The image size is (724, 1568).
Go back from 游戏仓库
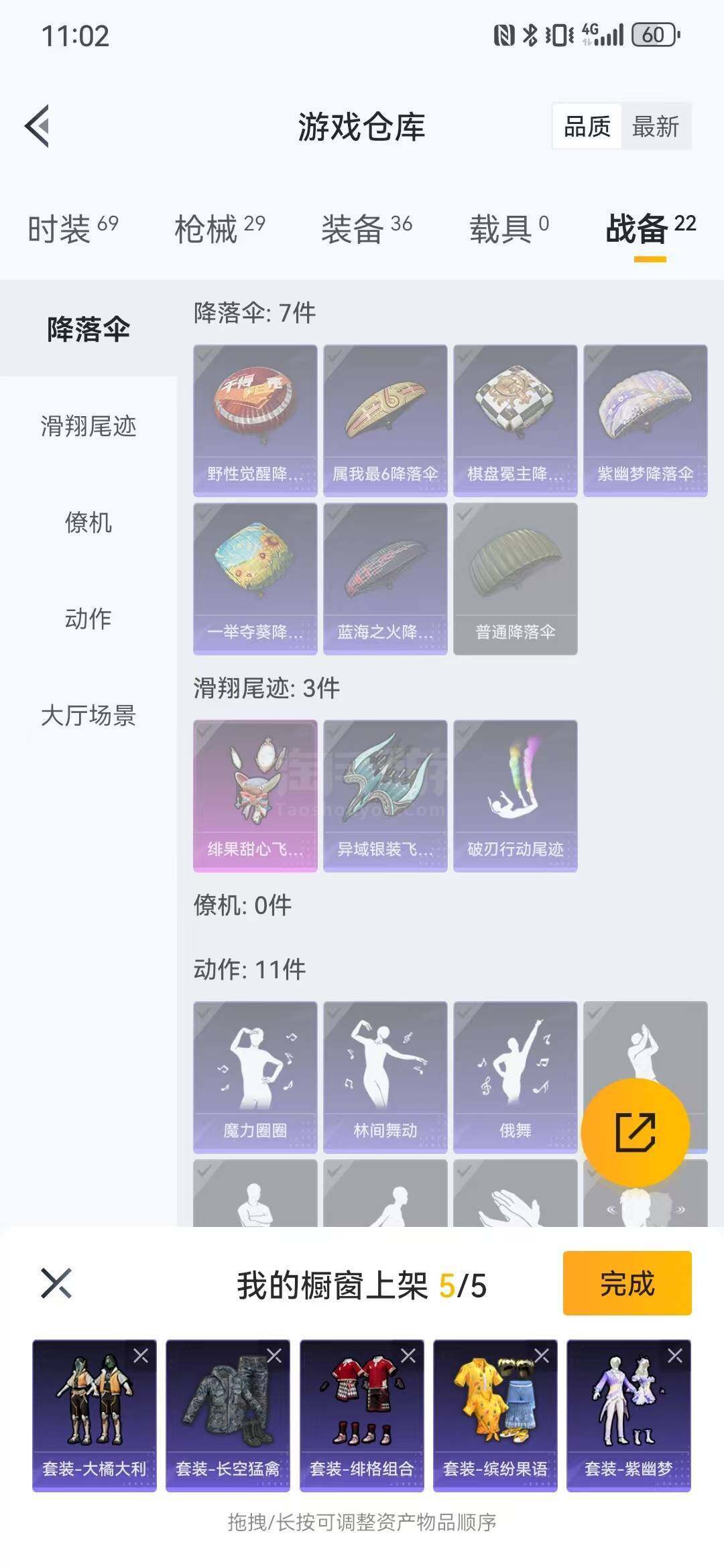tap(38, 126)
